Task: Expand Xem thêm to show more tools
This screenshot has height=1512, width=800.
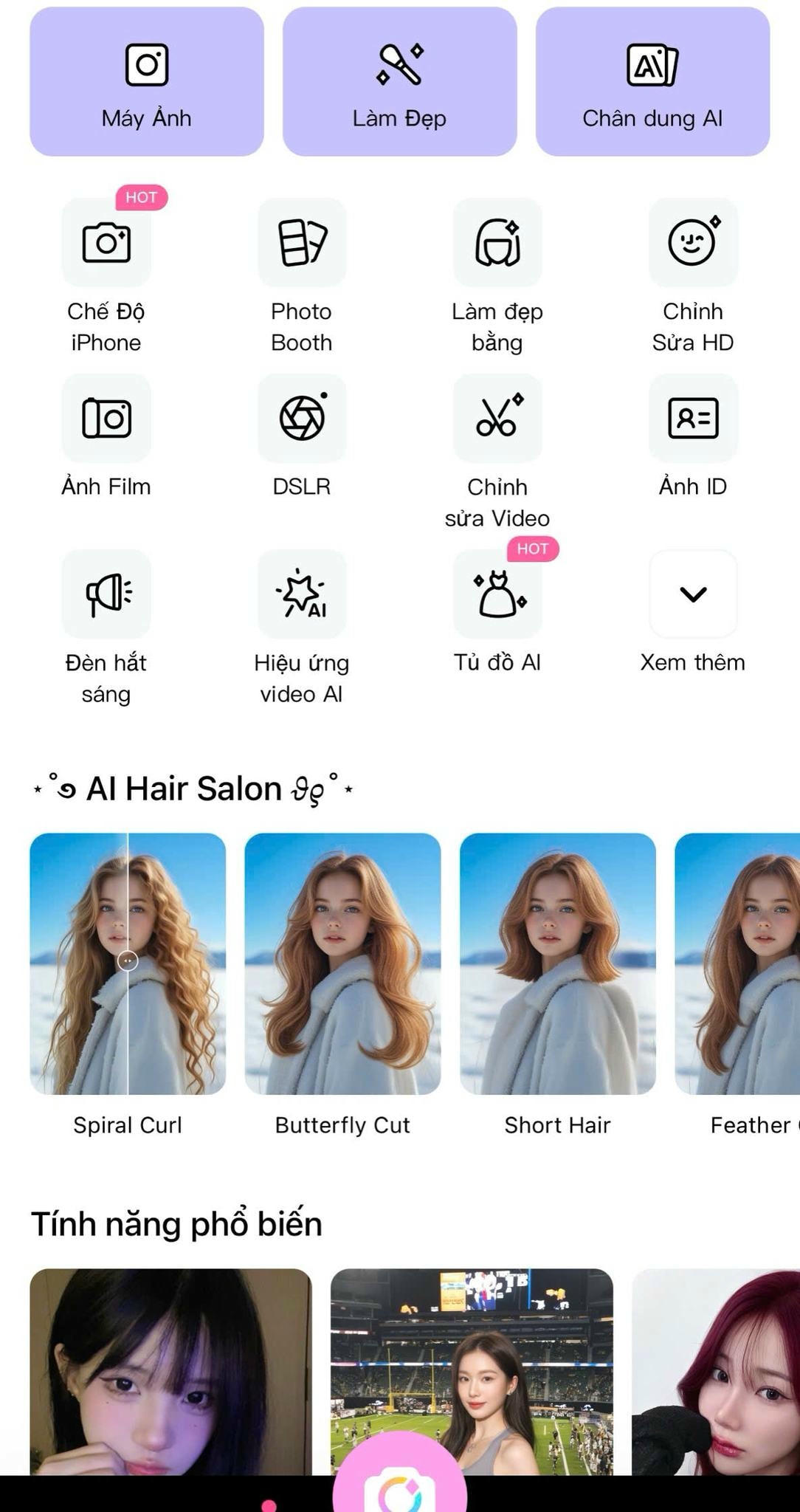Action: [x=693, y=594]
